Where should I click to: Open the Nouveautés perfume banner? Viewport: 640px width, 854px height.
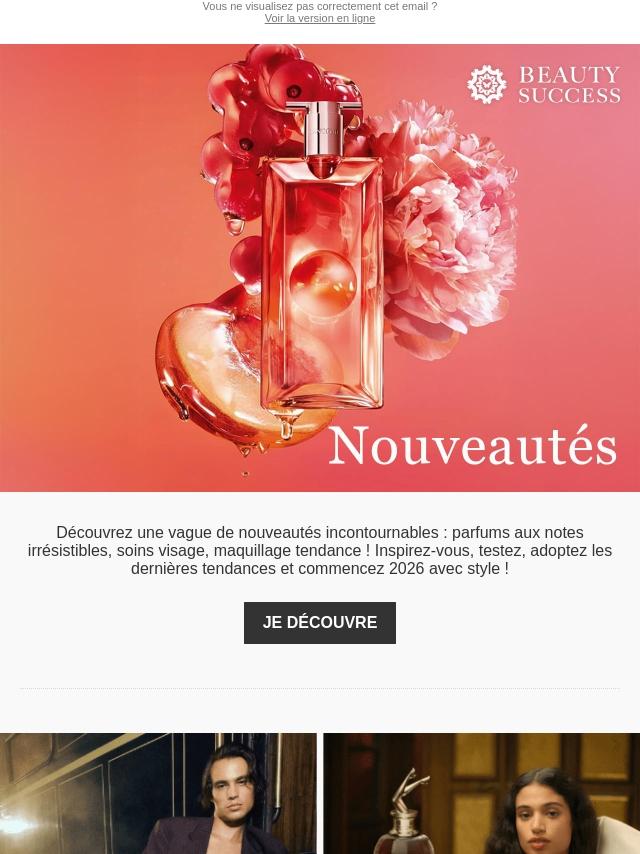tap(320, 268)
